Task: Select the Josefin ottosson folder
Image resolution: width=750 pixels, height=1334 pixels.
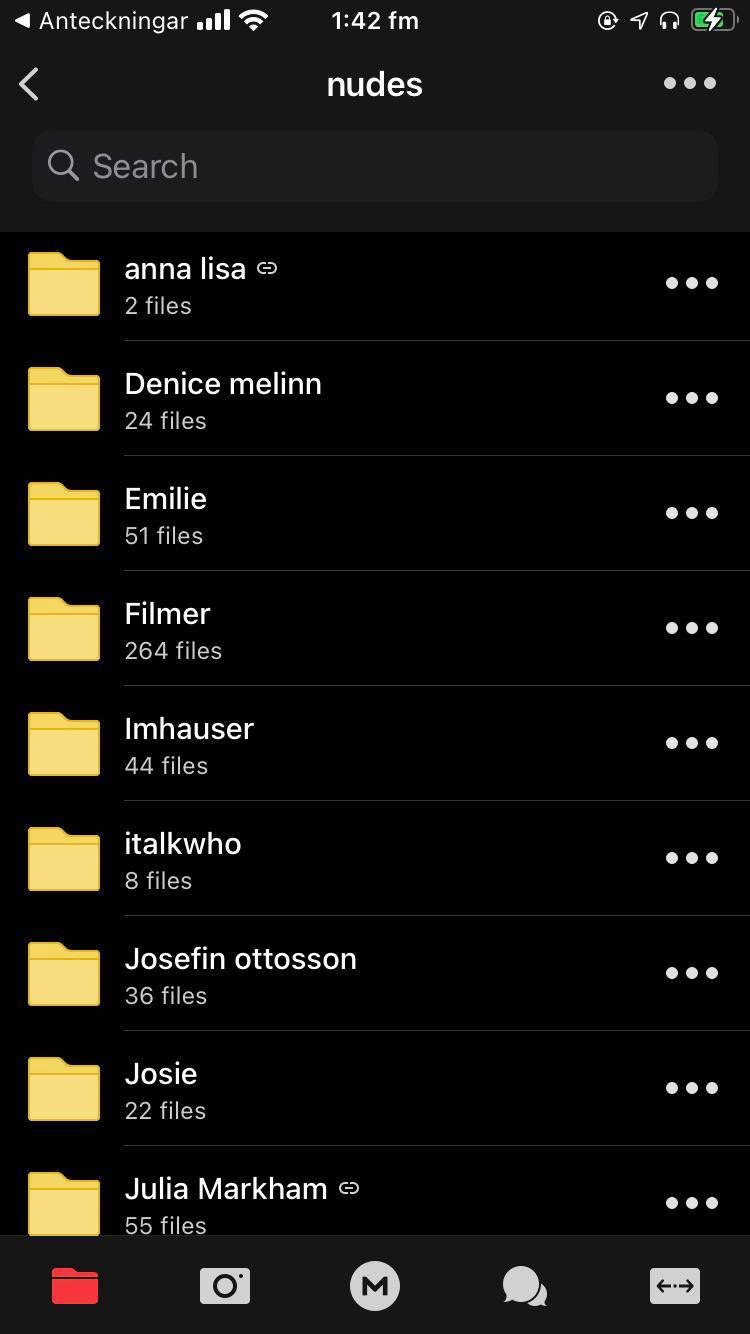Action: coord(240,973)
